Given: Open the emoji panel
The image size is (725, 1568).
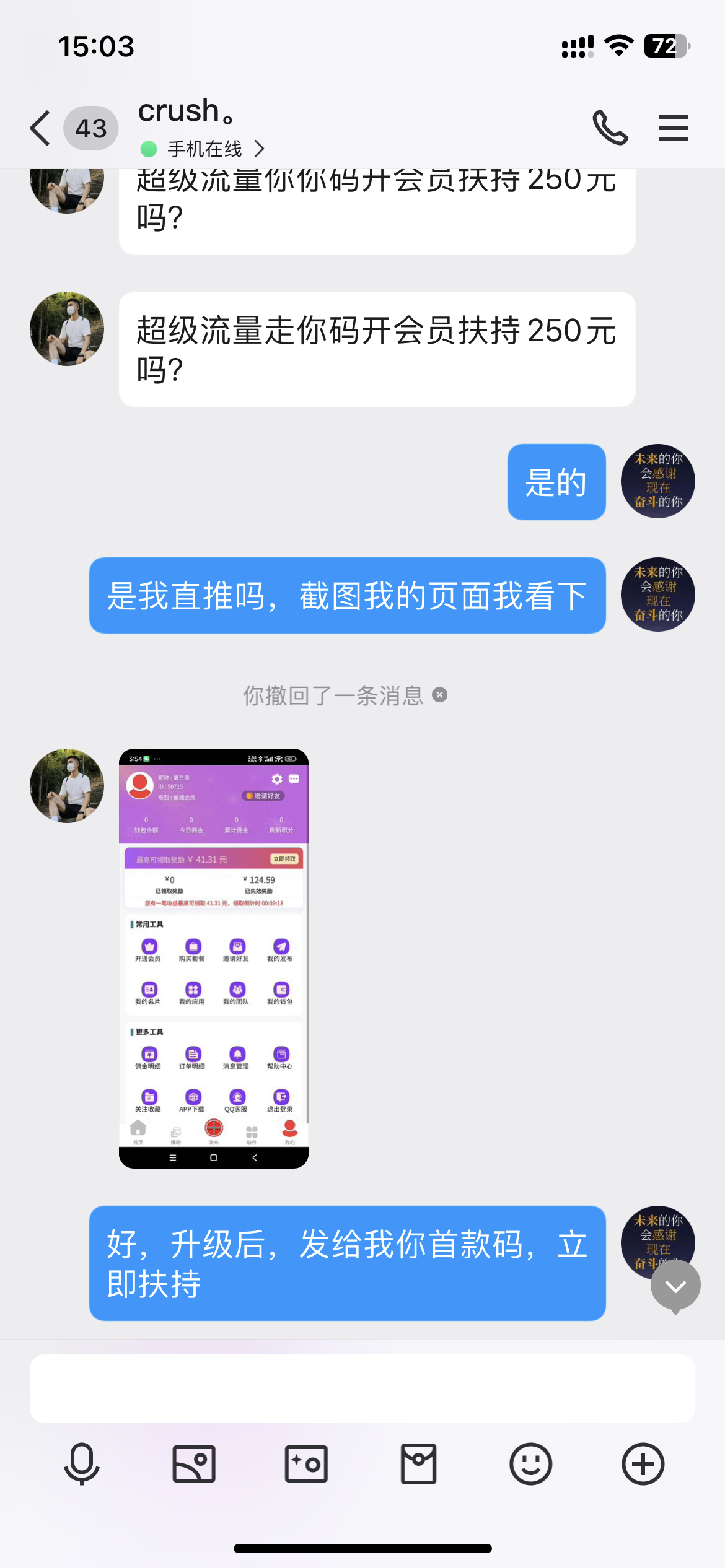Looking at the screenshot, I should click(530, 1464).
